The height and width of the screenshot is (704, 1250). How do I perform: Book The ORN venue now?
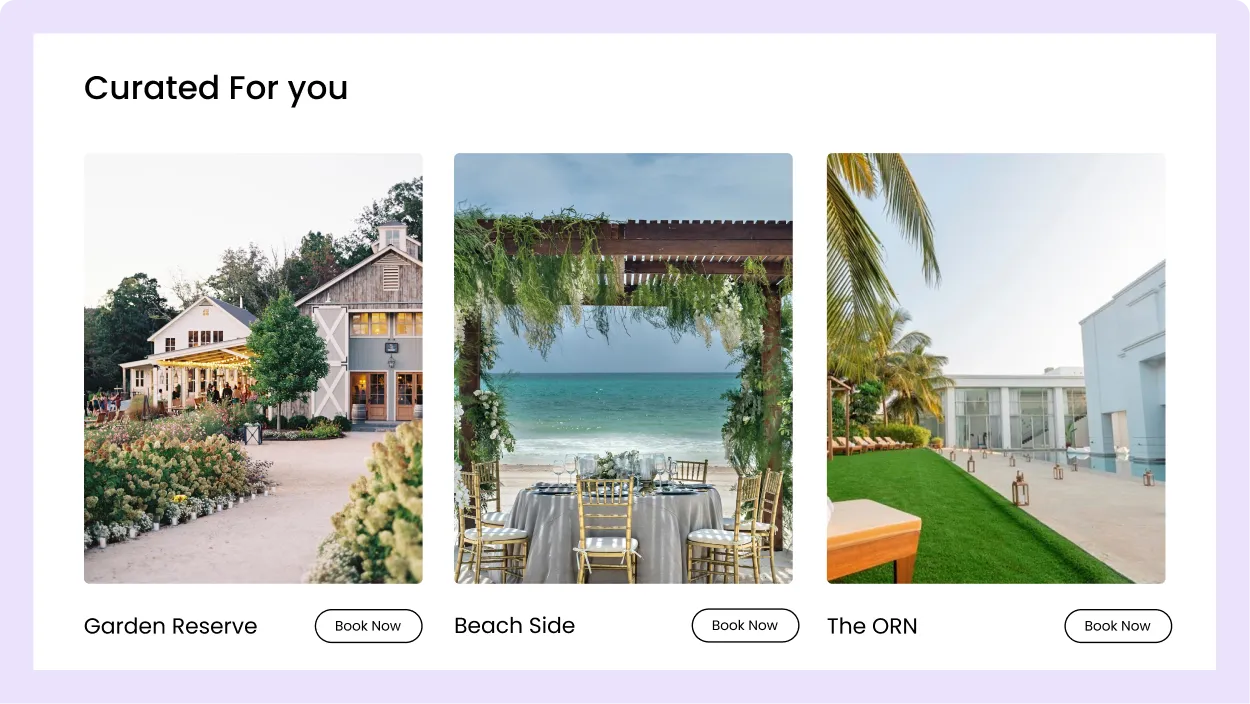(1117, 626)
